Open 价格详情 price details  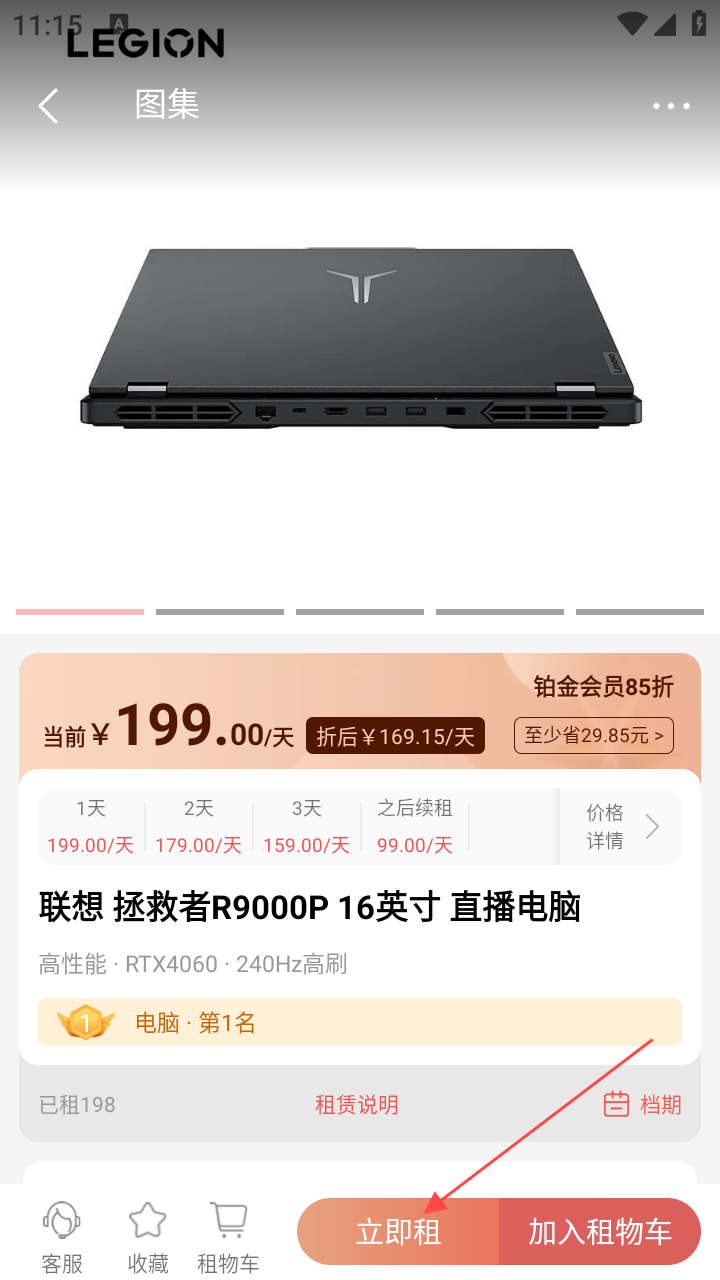pos(621,826)
